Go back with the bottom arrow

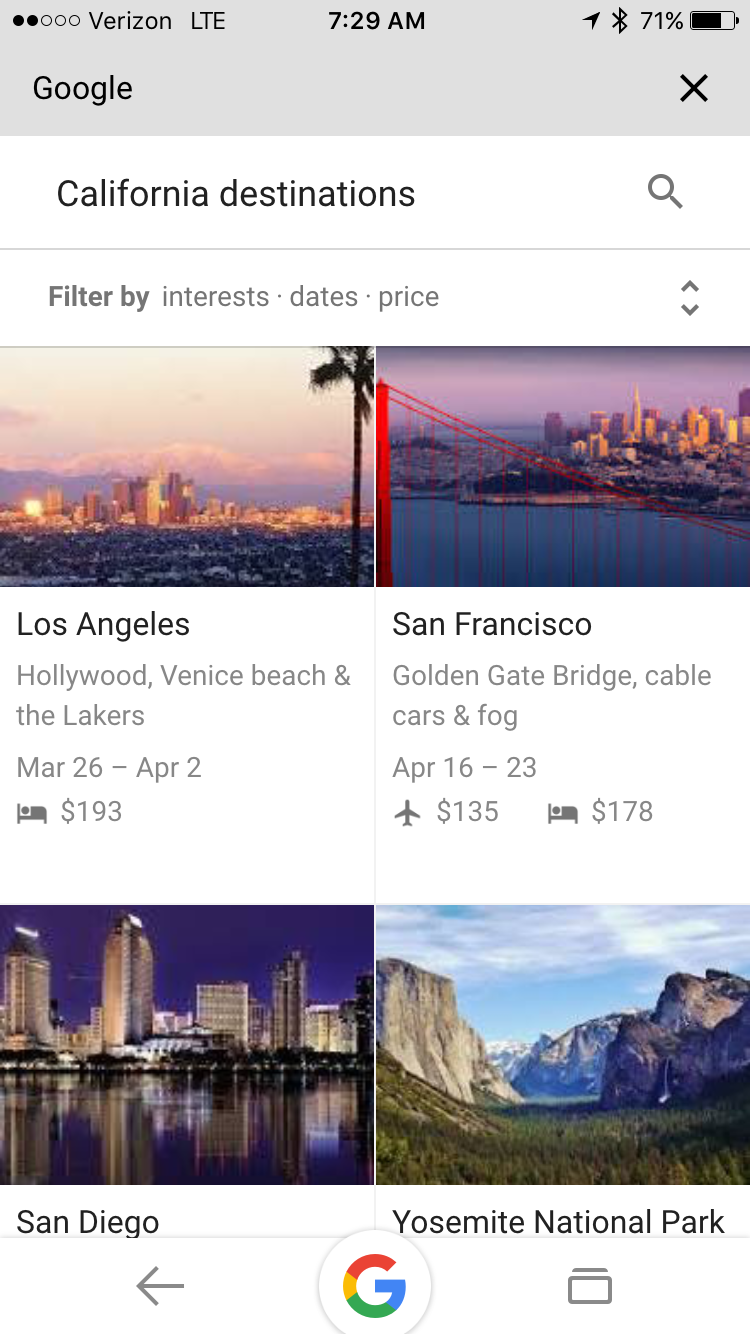[160, 1286]
